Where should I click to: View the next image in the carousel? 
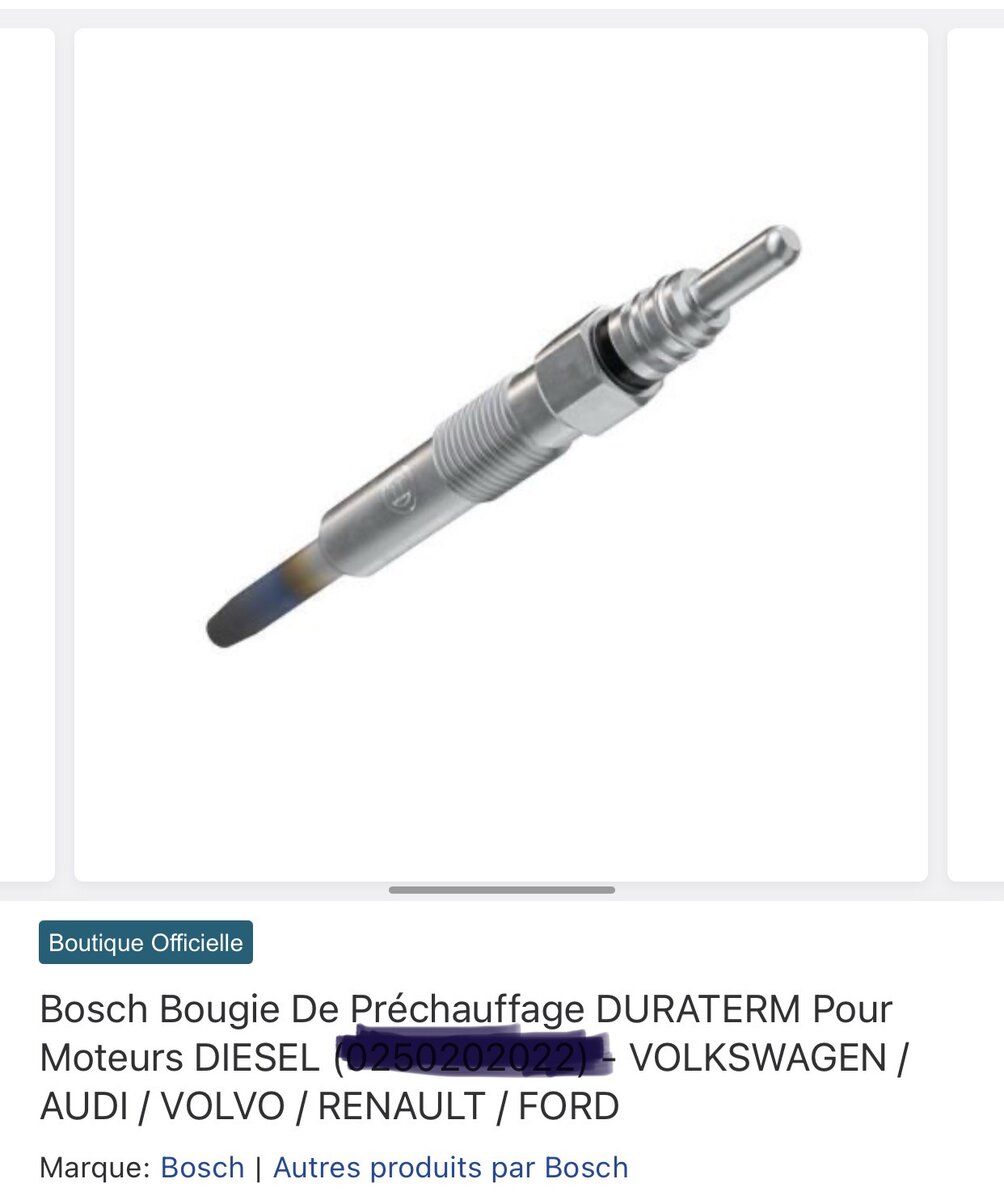tap(975, 450)
